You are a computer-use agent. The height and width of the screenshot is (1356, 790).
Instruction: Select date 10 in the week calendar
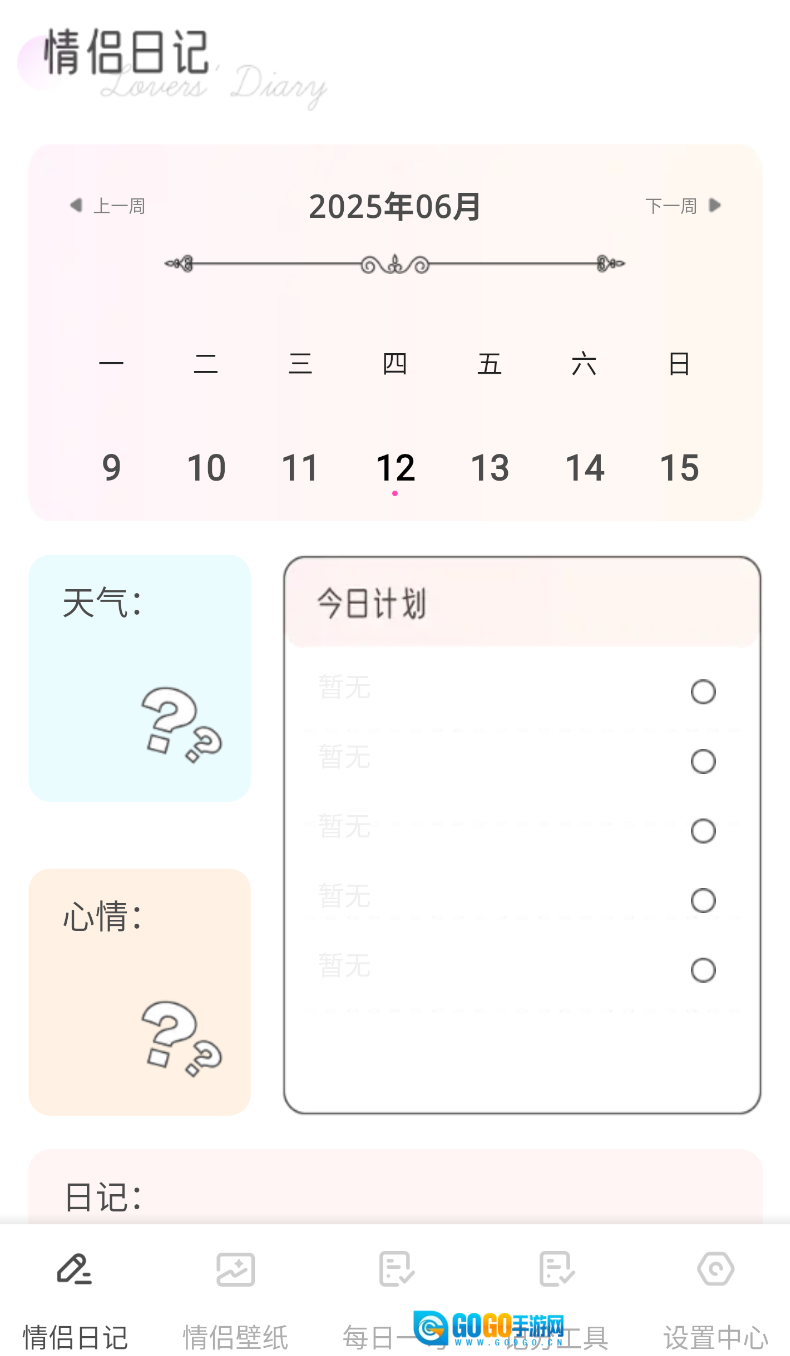click(x=206, y=468)
